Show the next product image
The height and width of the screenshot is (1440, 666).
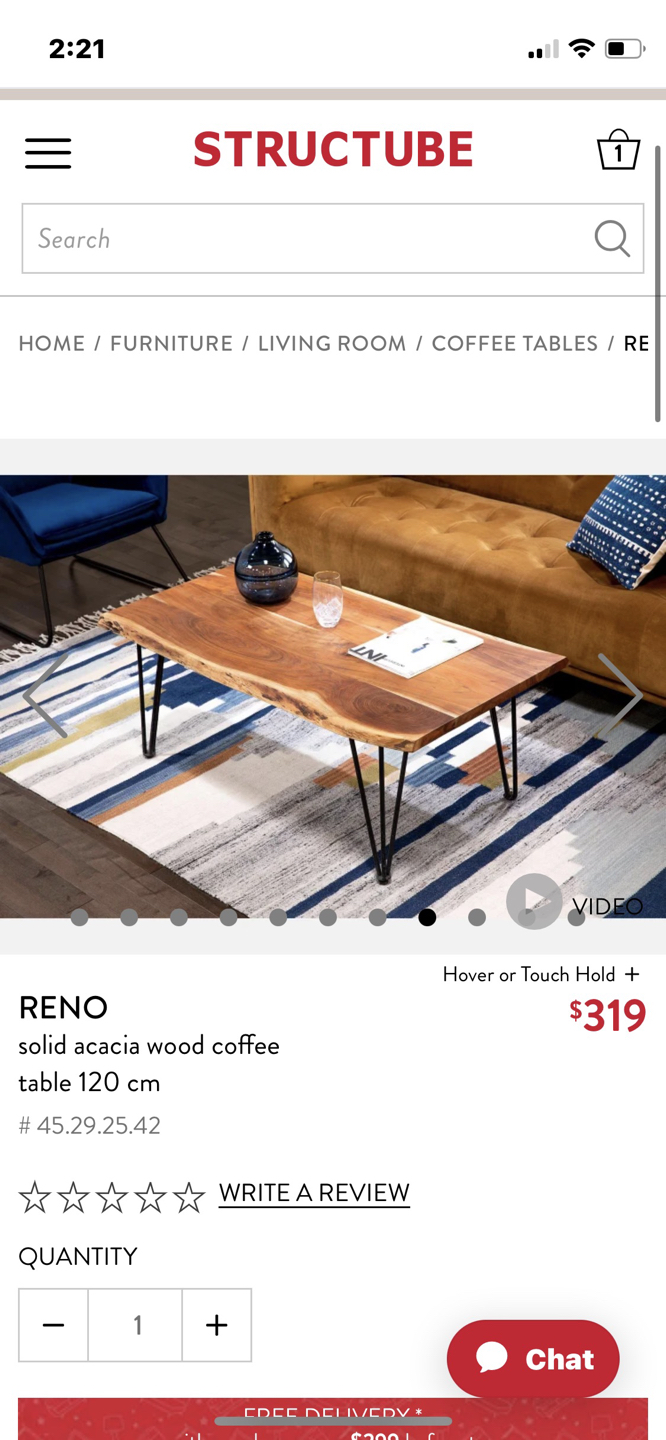pos(619,695)
